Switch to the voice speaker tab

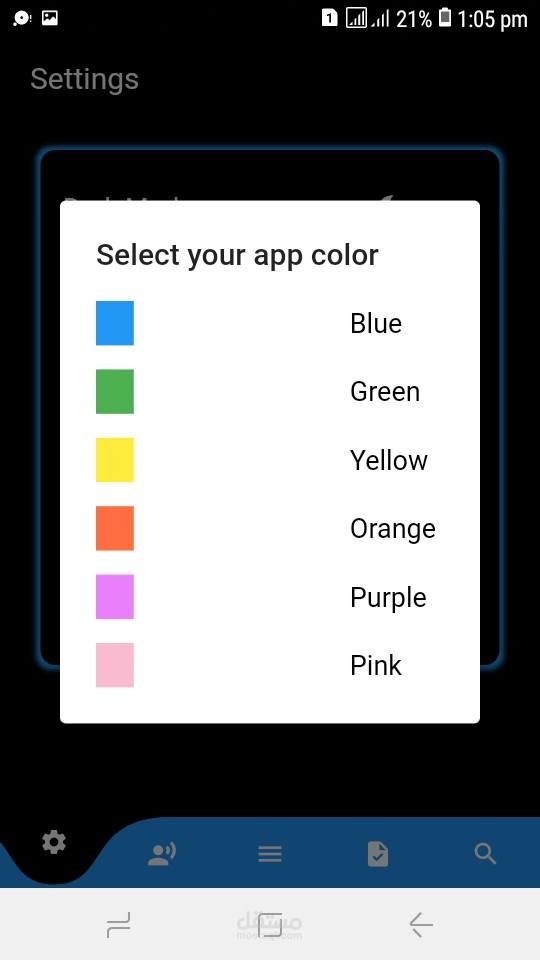coord(162,854)
